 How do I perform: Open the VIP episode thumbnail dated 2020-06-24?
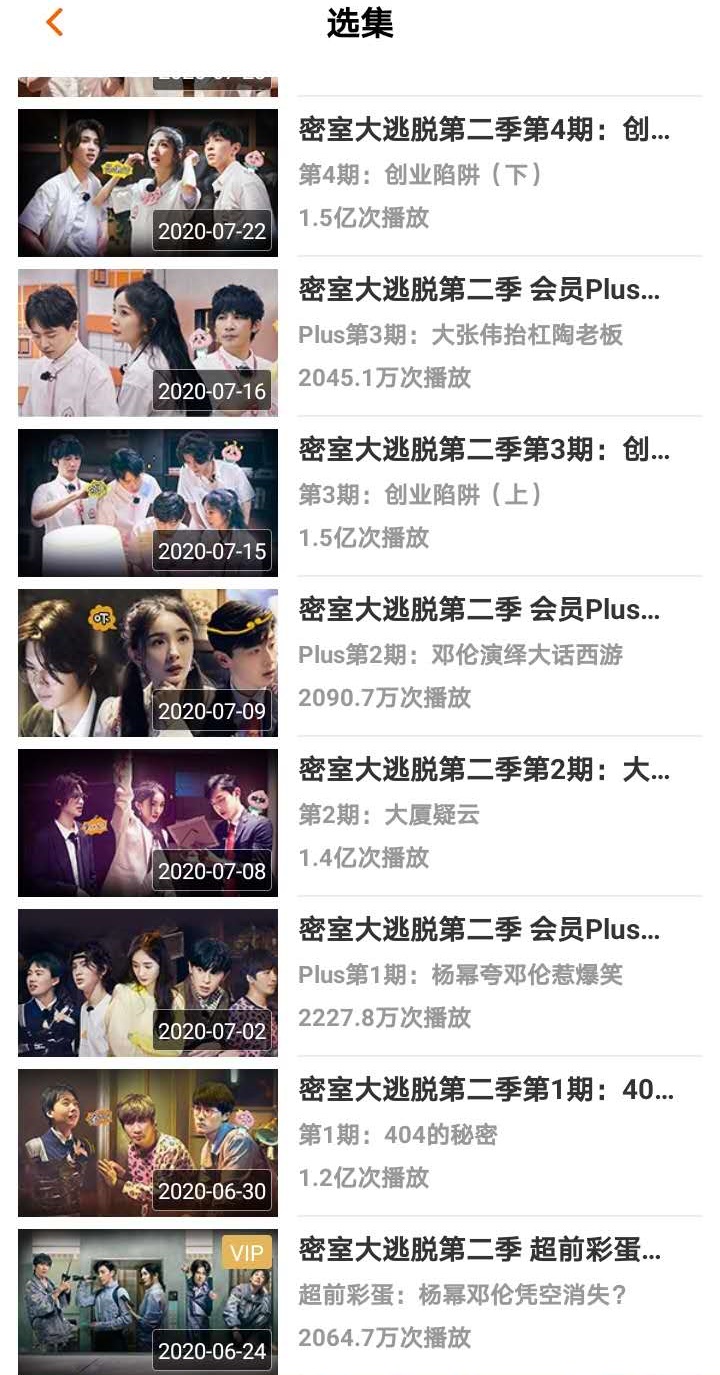(147, 1300)
